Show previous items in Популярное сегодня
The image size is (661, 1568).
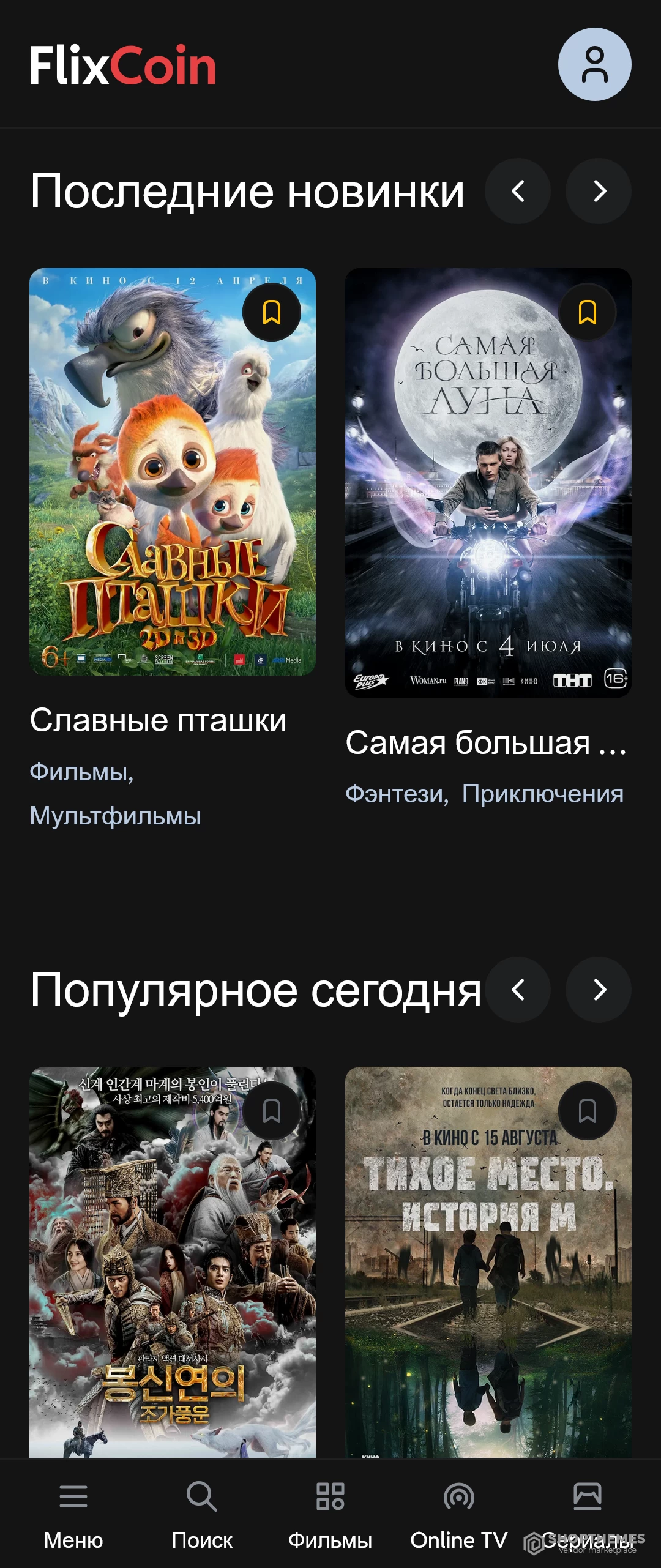518,990
